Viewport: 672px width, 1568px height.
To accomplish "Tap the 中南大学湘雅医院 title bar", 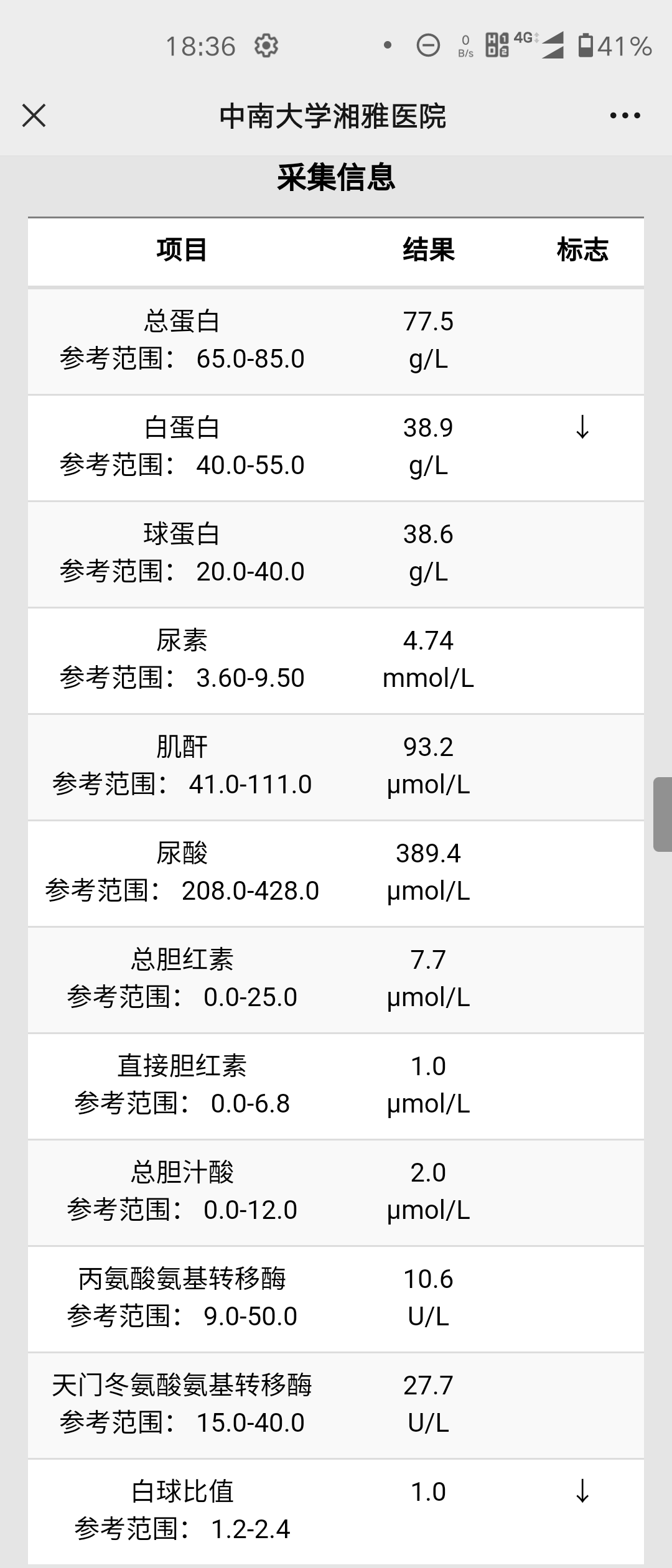I will click(x=336, y=114).
